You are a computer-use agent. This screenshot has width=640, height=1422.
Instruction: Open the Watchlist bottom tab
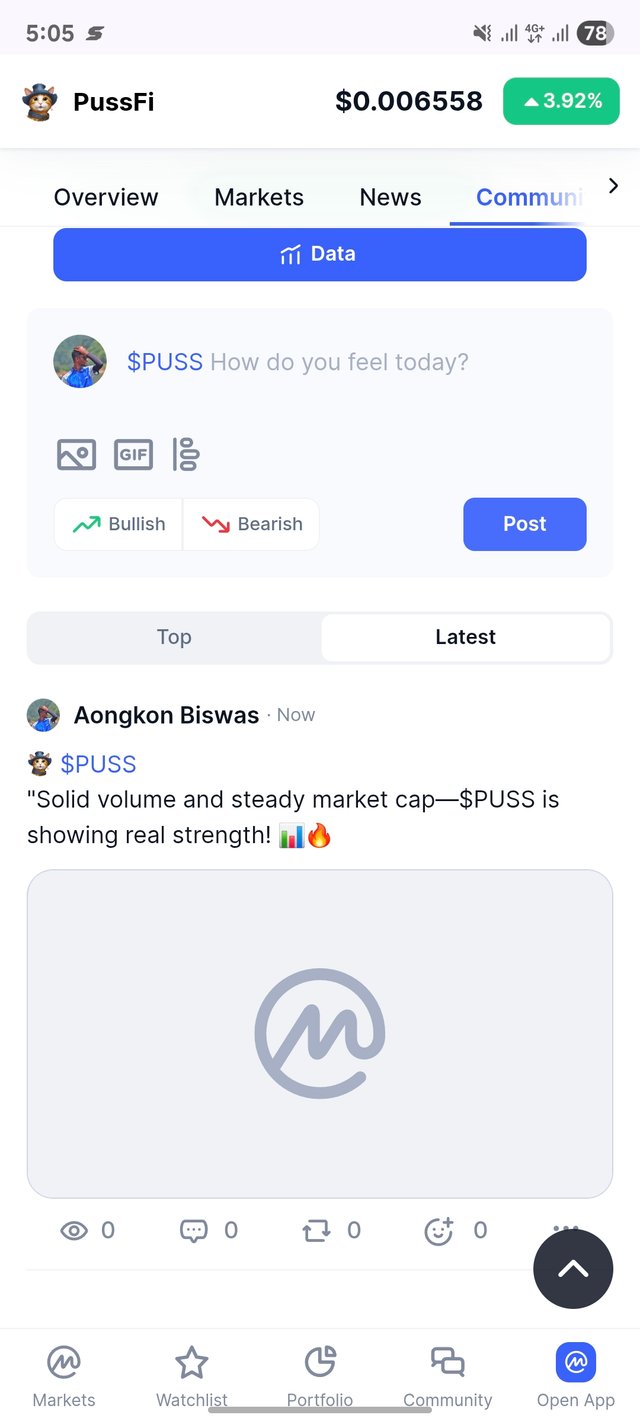tap(191, 1375)
